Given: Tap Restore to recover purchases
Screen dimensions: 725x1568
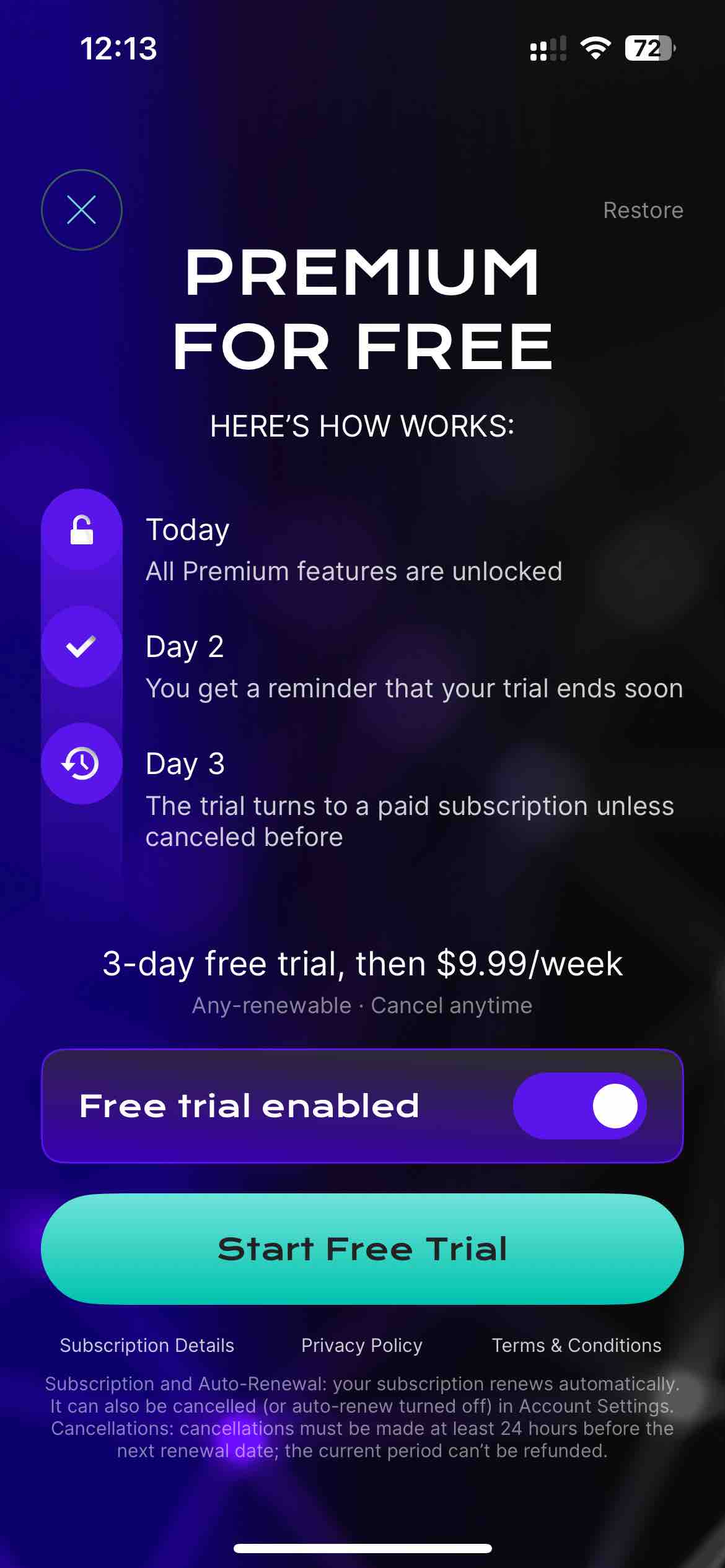Looking at the screenshot, I should (643, 211).
